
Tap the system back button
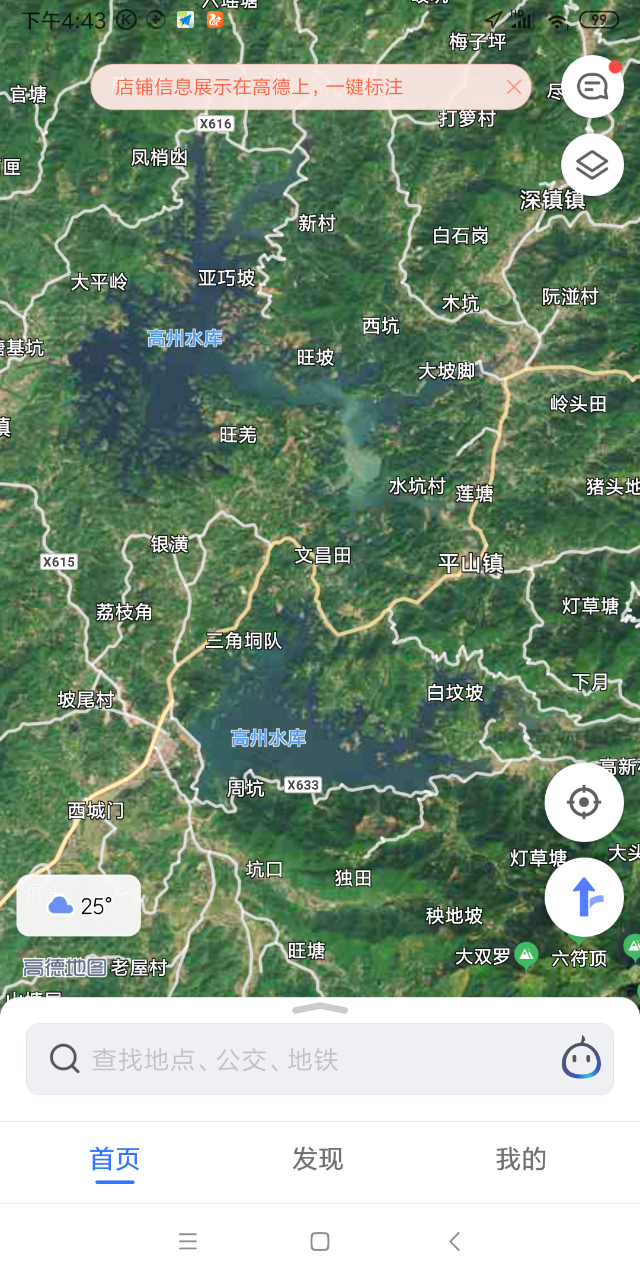pyautogui.click(x=454, y=1242)
